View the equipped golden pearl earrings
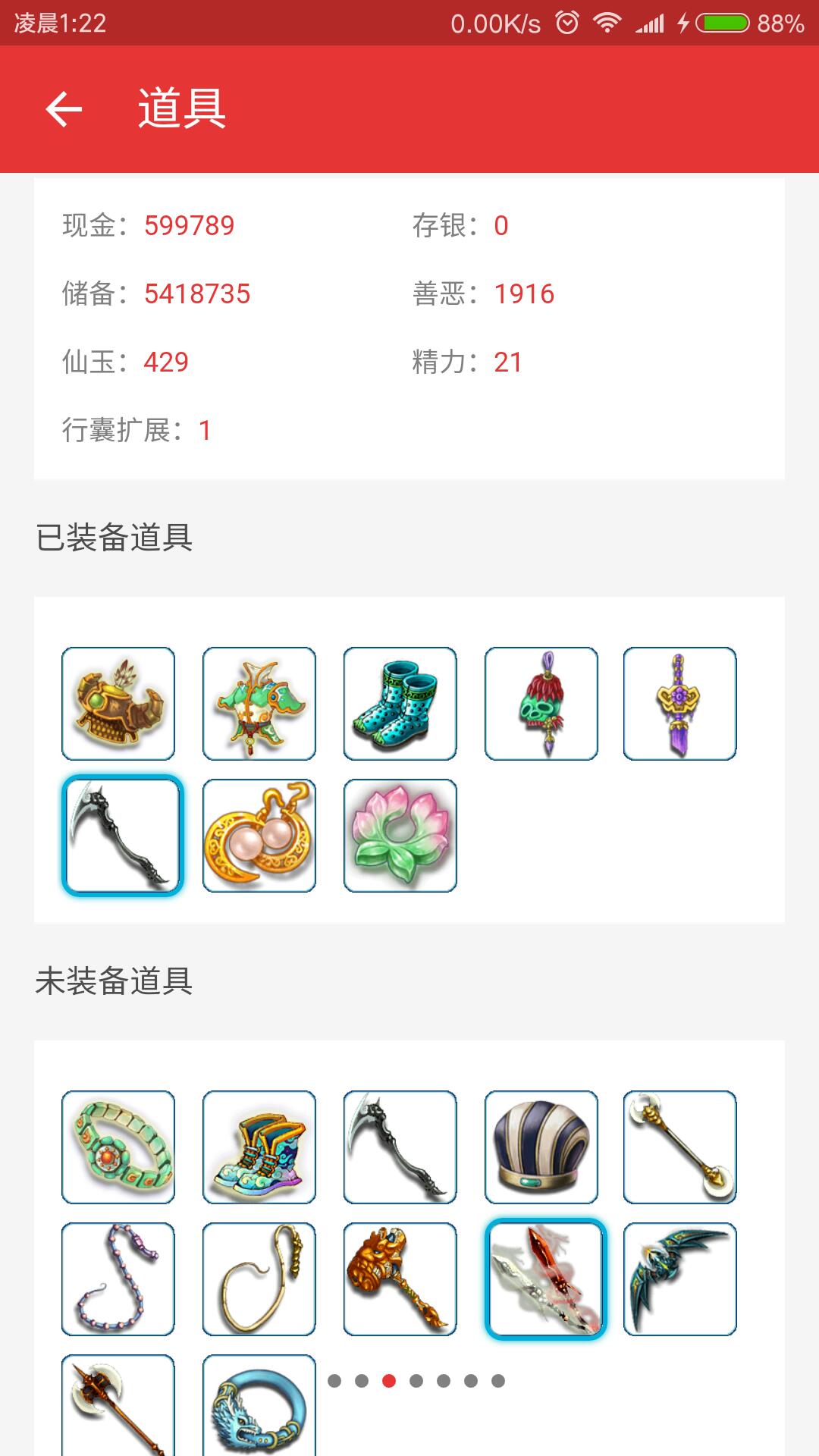819x1456 pixels. click(259, 836)
